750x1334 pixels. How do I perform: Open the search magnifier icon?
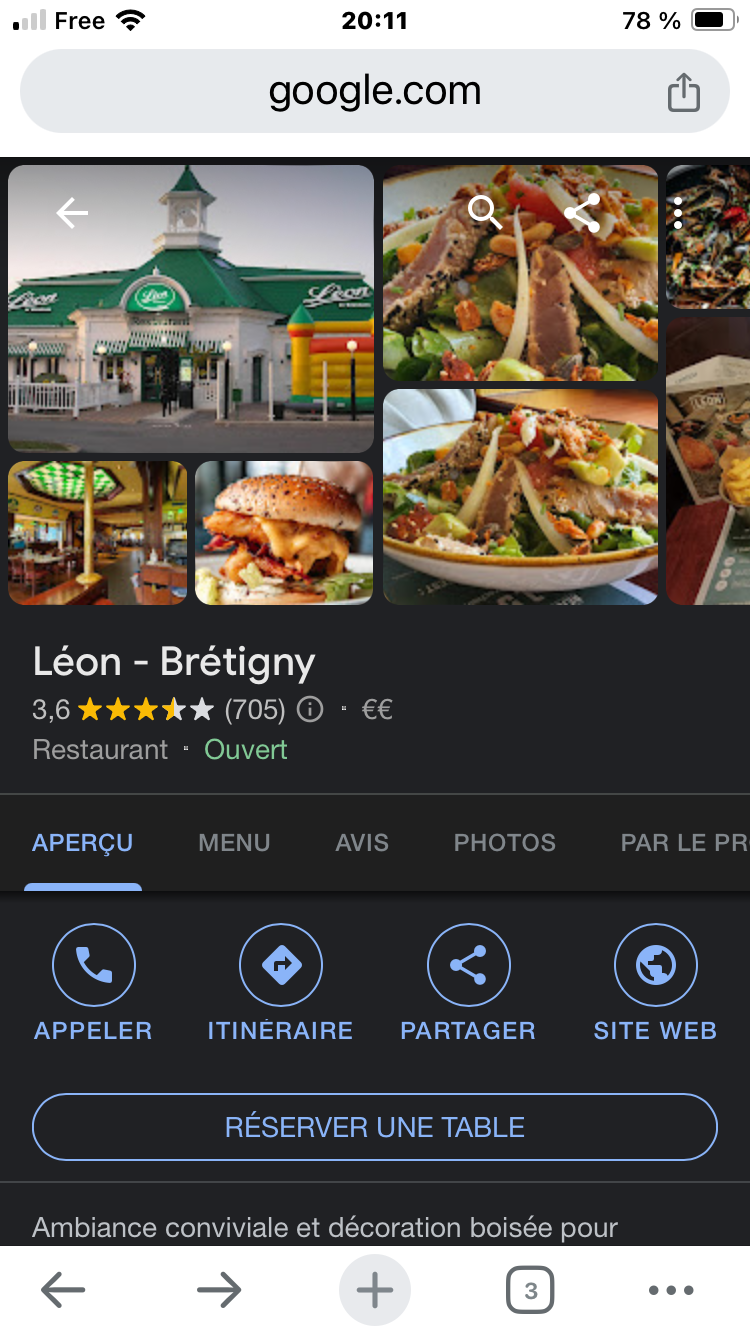tap(485, 212)
